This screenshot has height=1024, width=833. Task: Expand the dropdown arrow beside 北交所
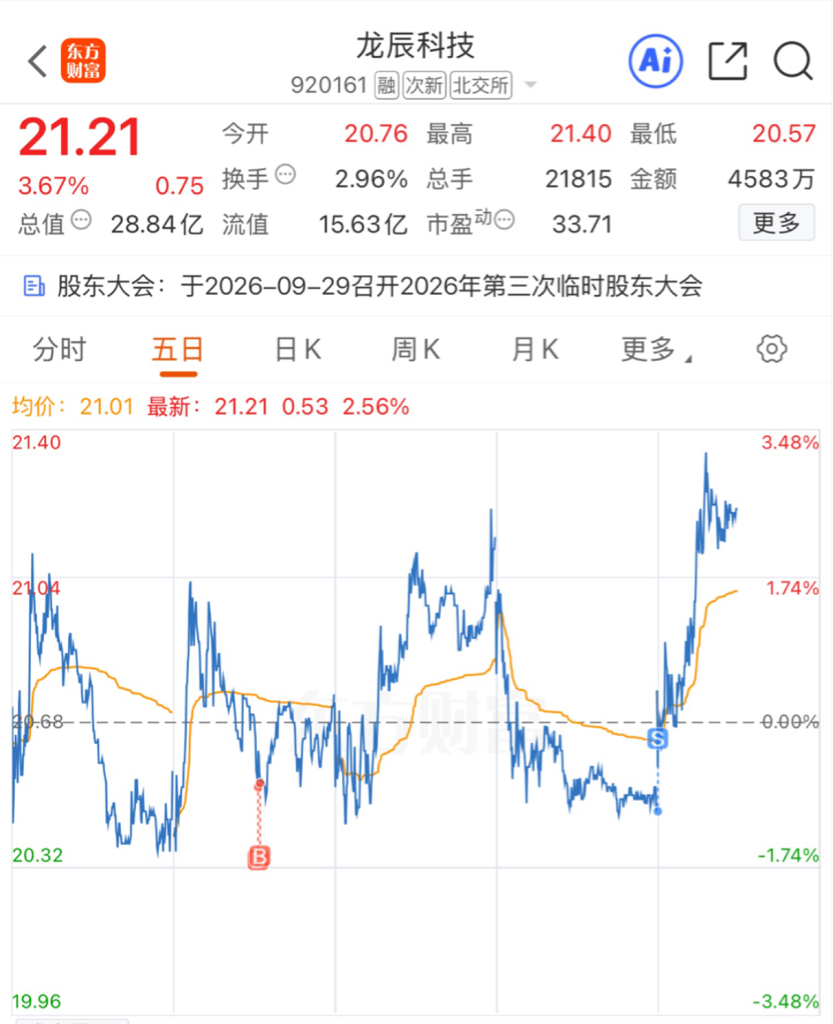(x=530, y=85)
